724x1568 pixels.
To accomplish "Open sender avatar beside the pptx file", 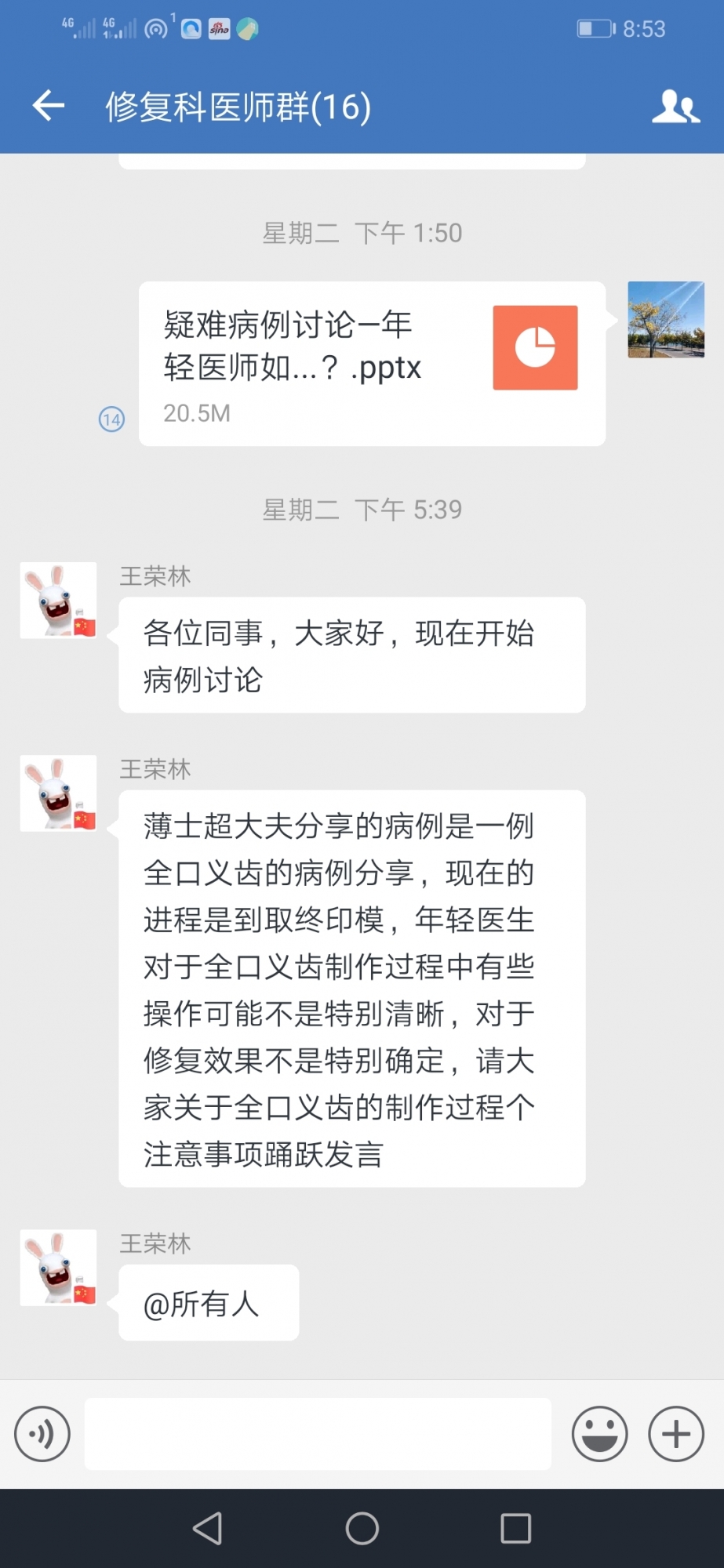I will [x=665, y=320].
